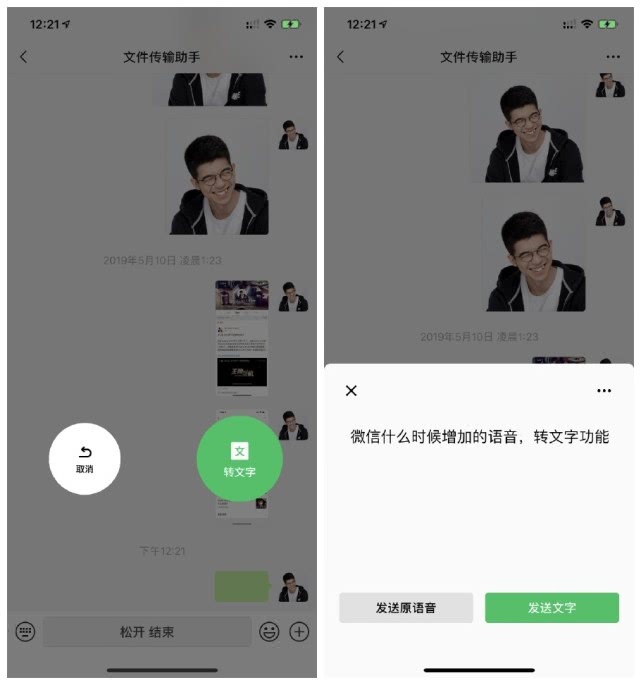The image size is (641, 685).
Task: Open more options in the voice-to-text panel
Action: click(603, 391)
